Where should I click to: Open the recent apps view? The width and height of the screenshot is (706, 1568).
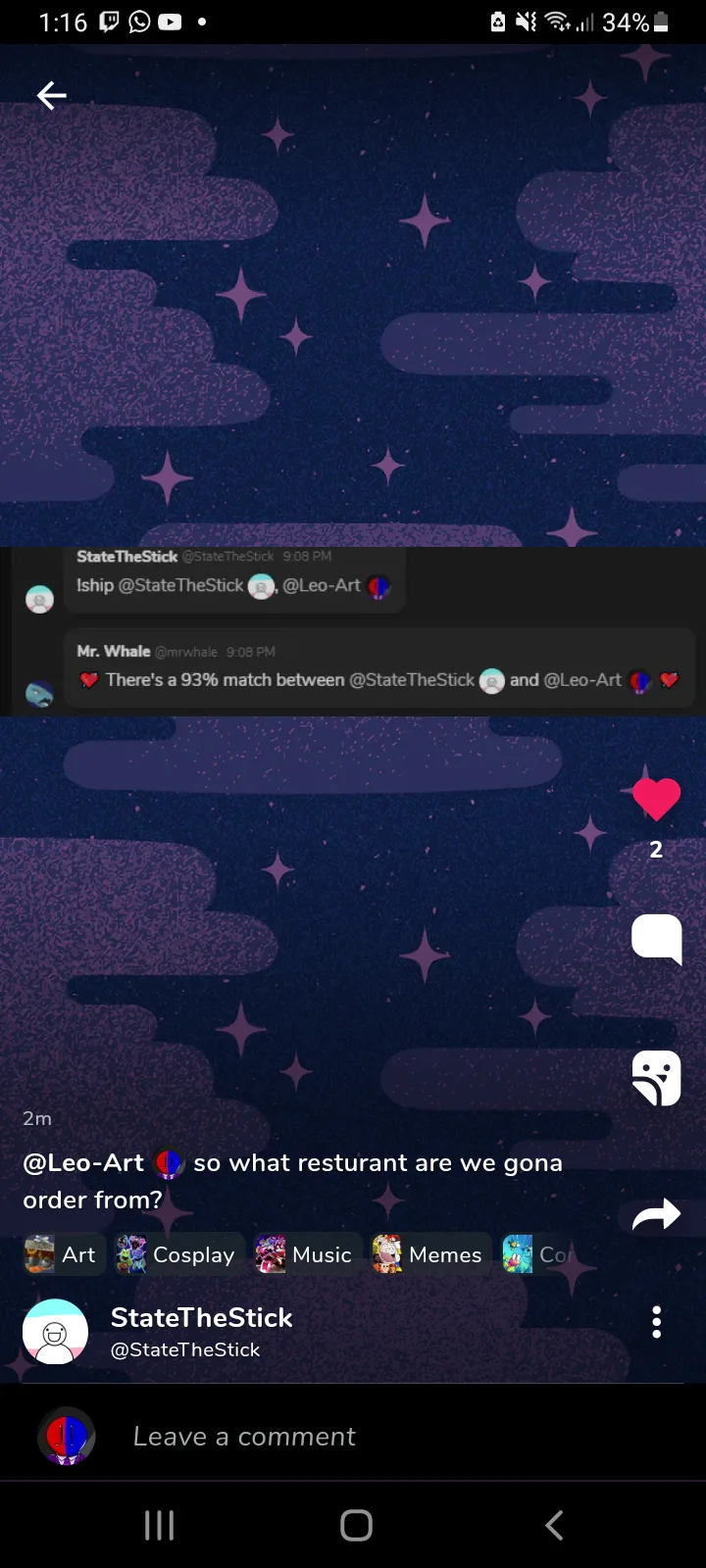click(x=159, y=1525)
